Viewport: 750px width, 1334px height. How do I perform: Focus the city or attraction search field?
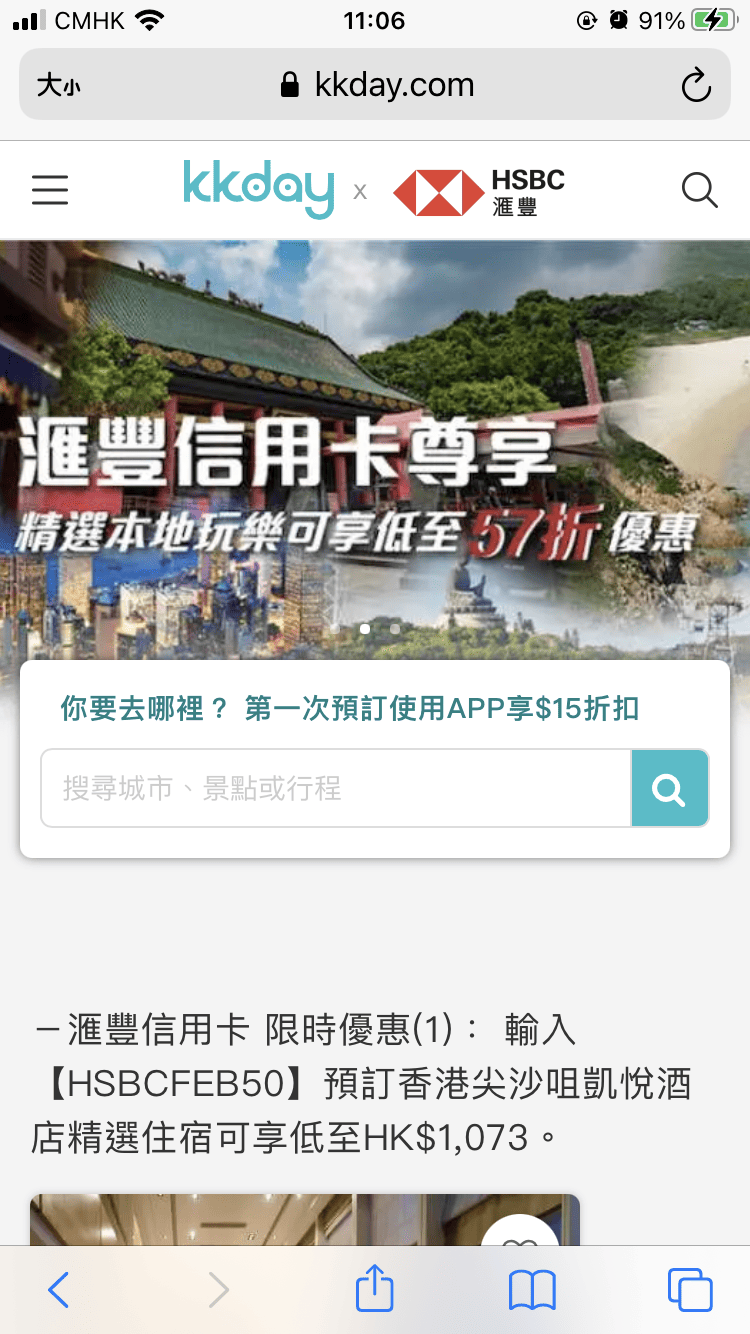pyautogui.click(x=335, y=789)
